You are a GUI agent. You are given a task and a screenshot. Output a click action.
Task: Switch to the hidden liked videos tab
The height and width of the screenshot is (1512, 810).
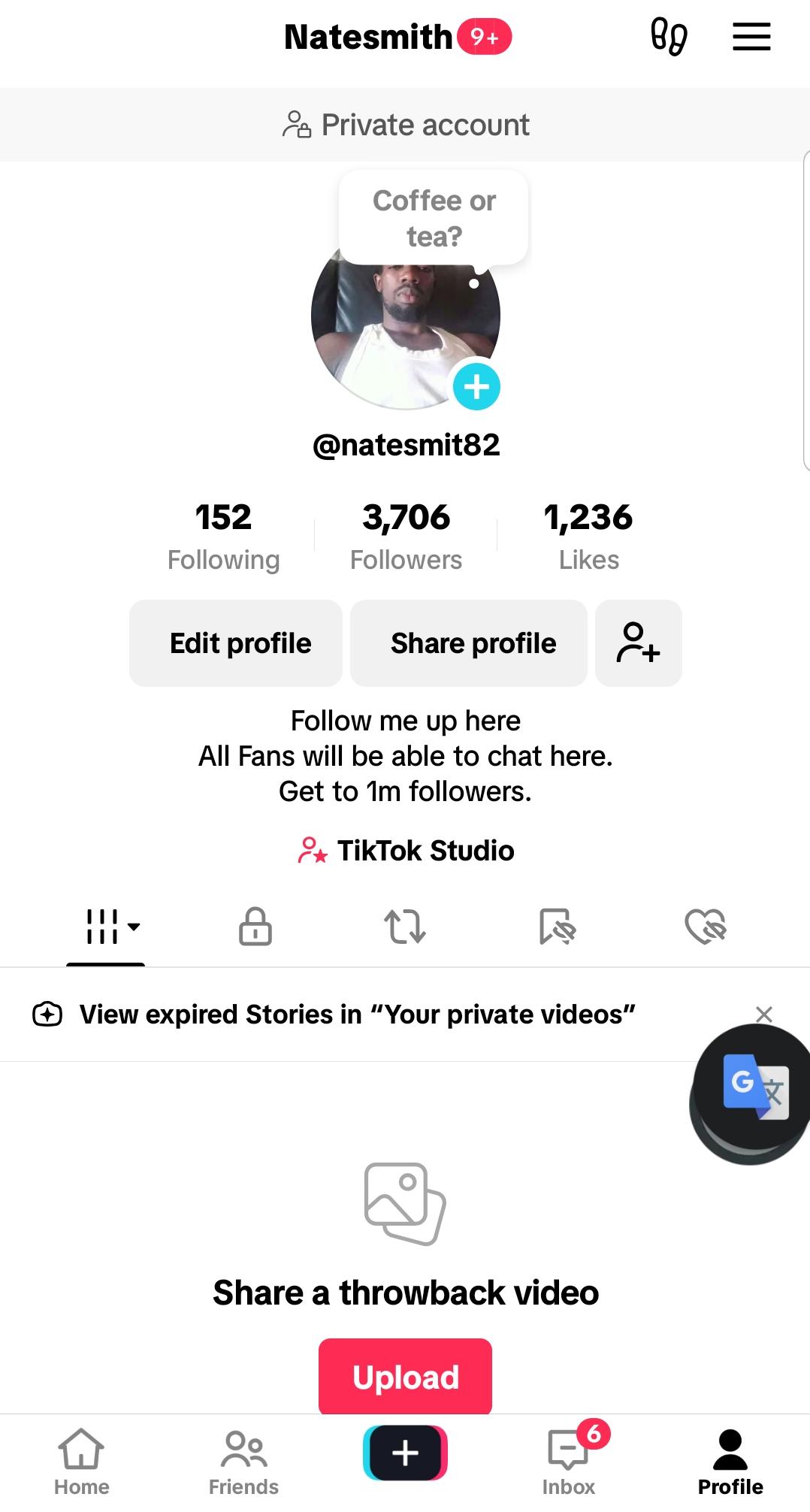[706, 926]
